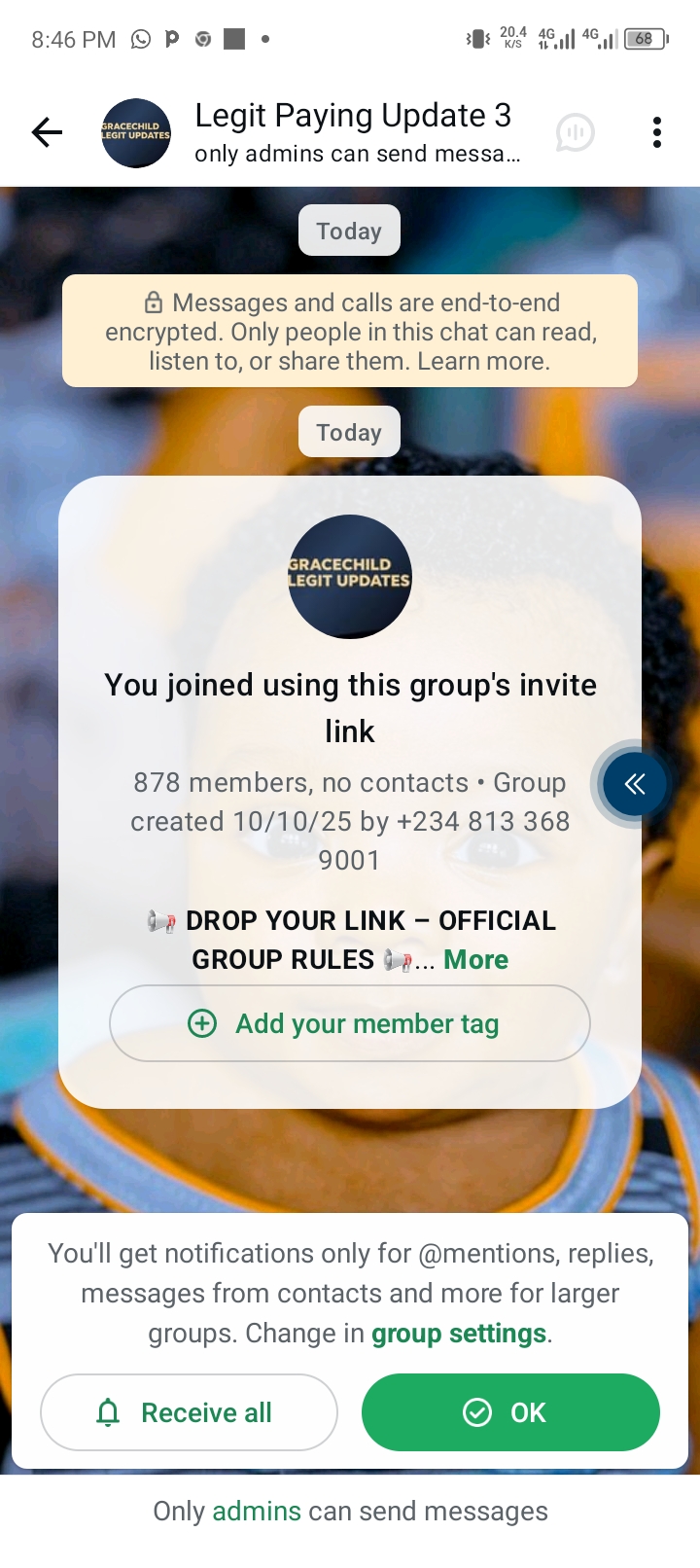
Task: Go back from the group chat
Action: pyautogui.click(x=47, y=132)
